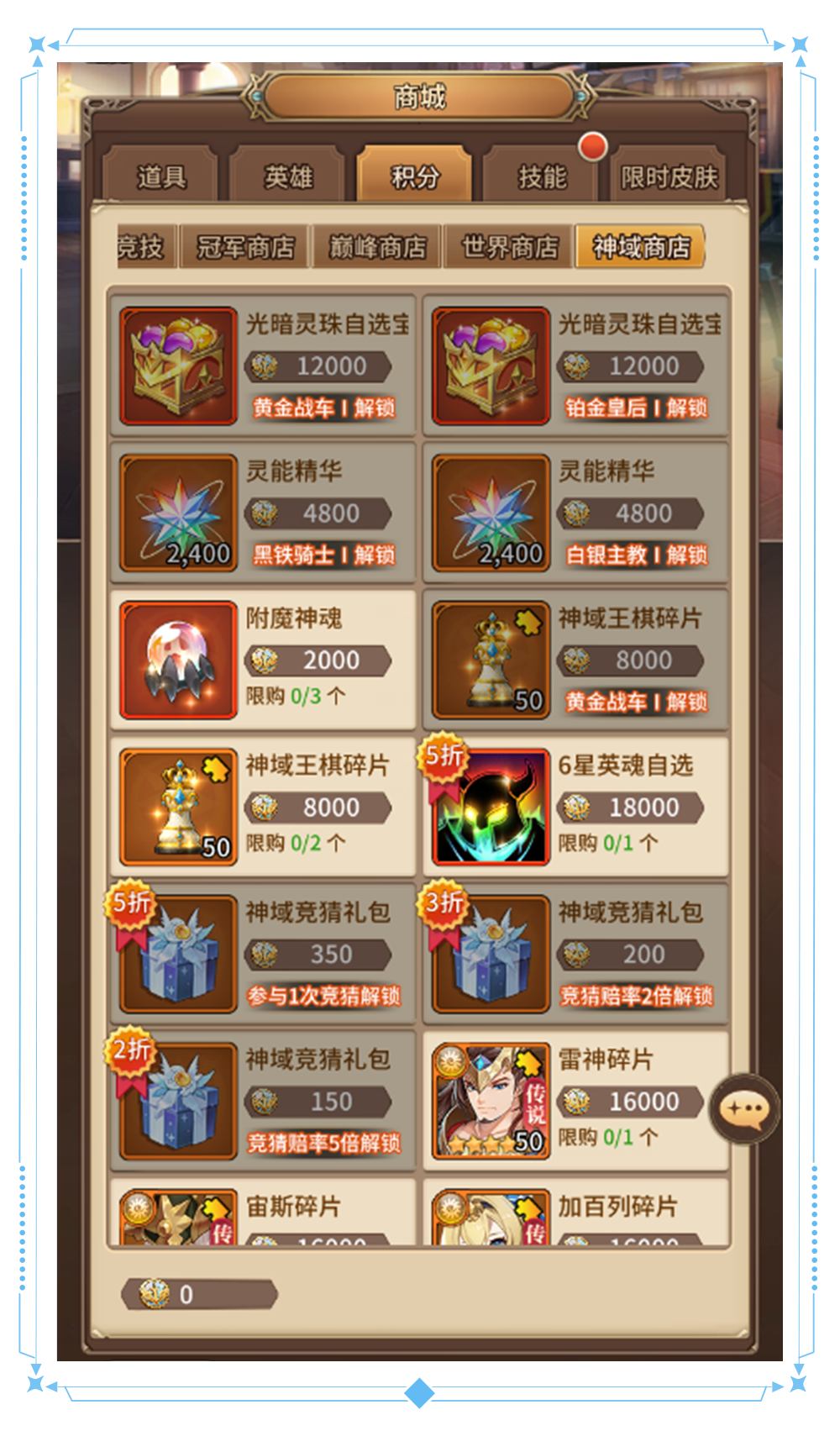840x1431 pixels.
Task: Open the 宙斯碎片 item card
Action: [x=263, y=1214]
